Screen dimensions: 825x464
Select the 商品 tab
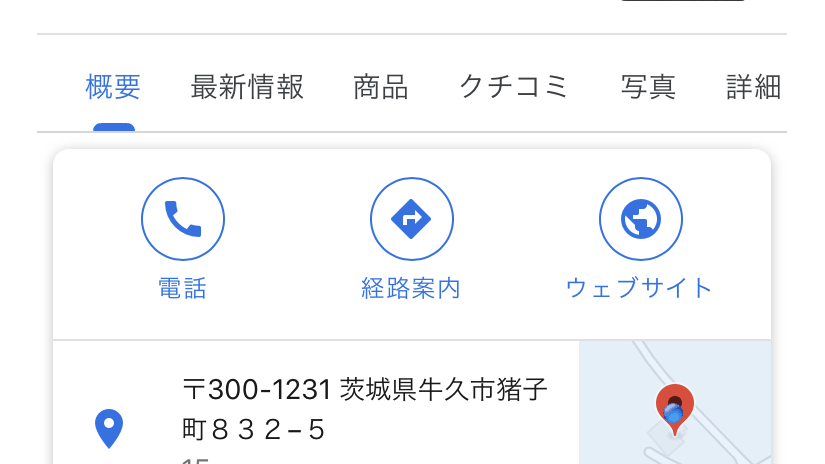381,88
